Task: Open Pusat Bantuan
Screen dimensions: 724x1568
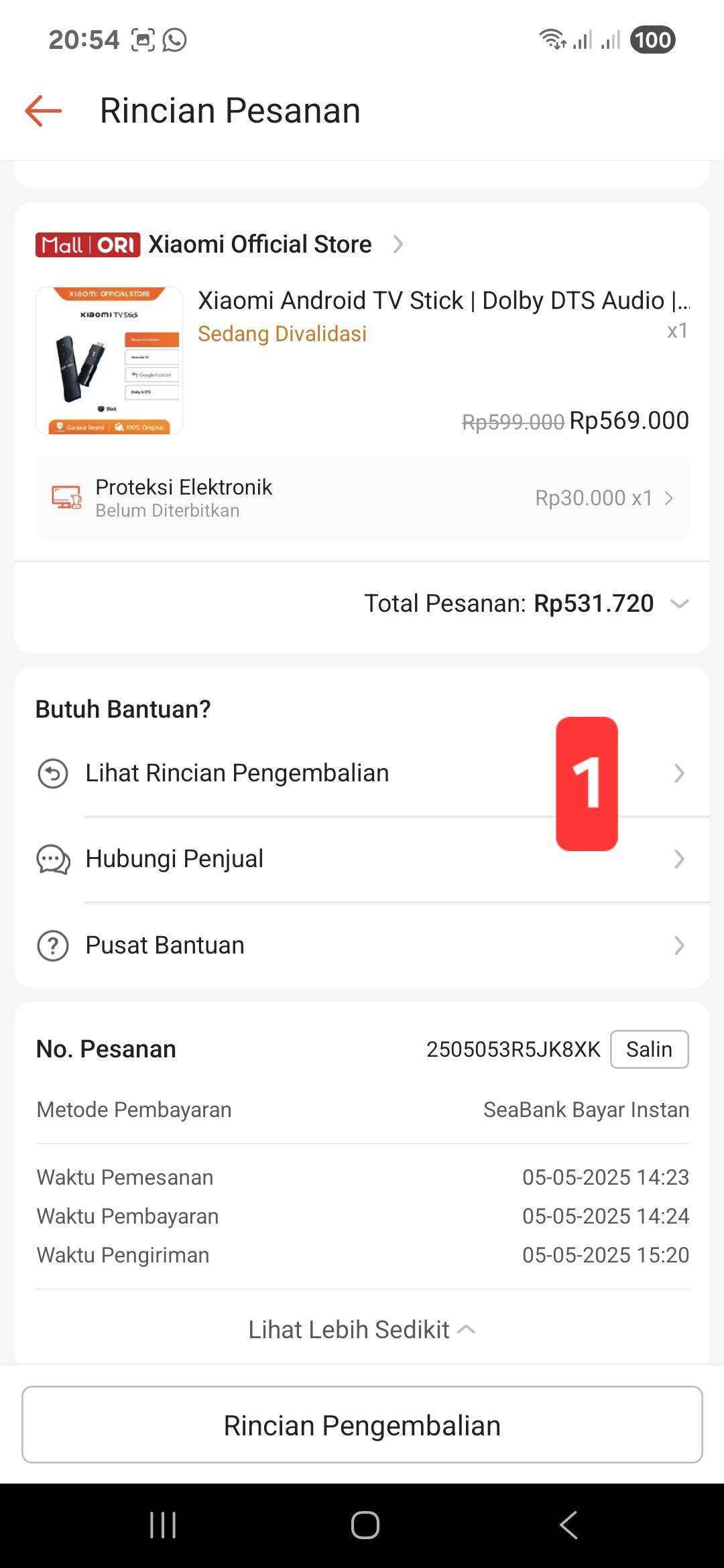Action: 362,945
